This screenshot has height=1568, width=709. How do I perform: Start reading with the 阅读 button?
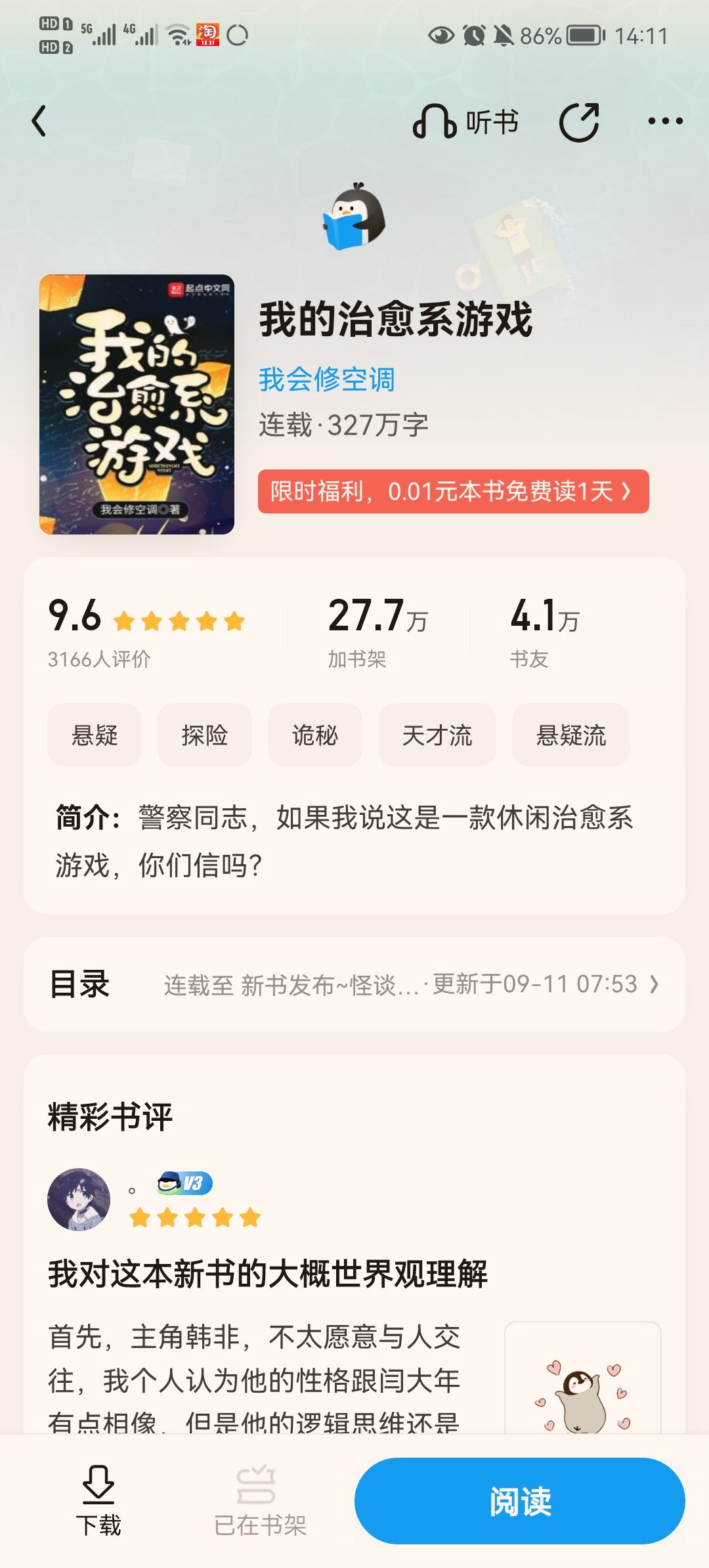520,1501
